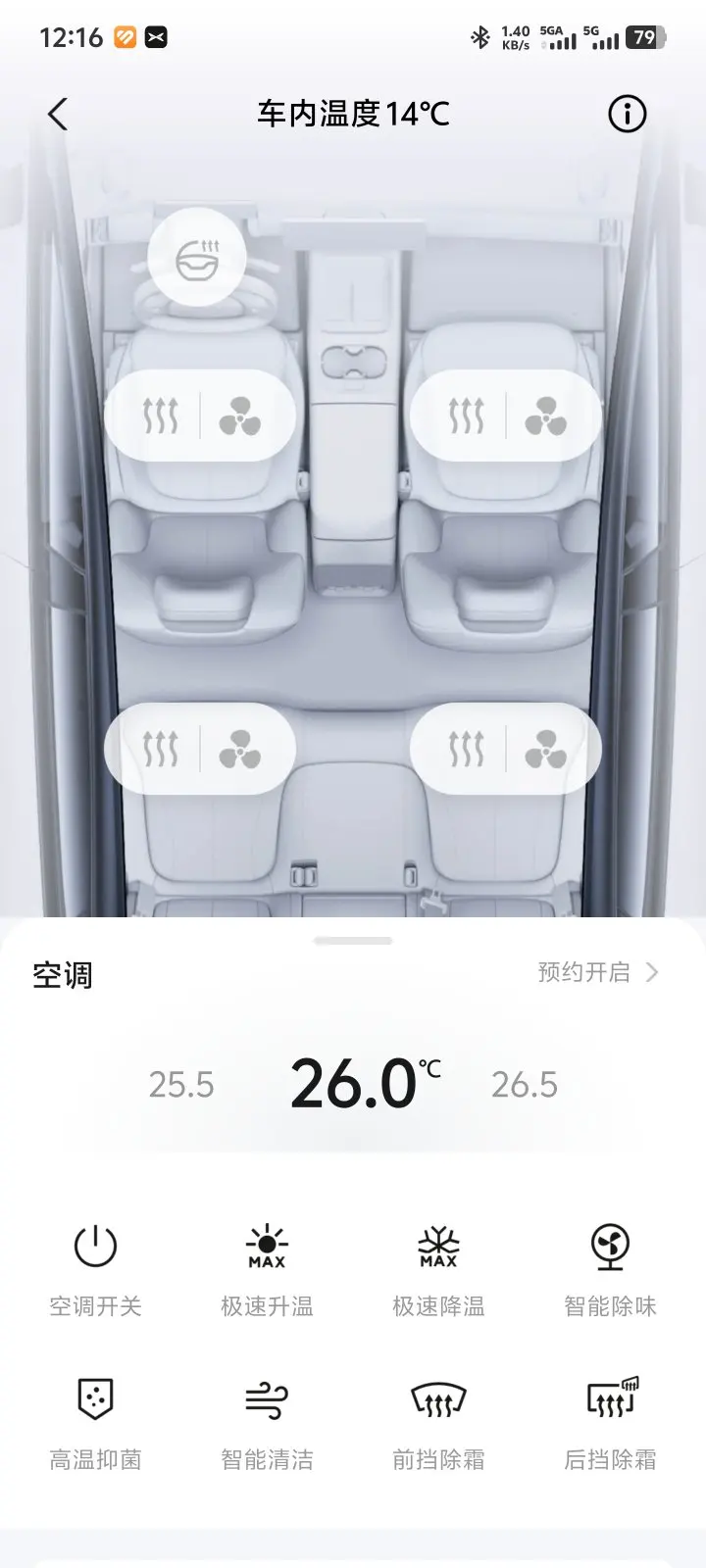Select 25.5 degrees temperature
This screenshot has width=706, height=1568.
181,1085
